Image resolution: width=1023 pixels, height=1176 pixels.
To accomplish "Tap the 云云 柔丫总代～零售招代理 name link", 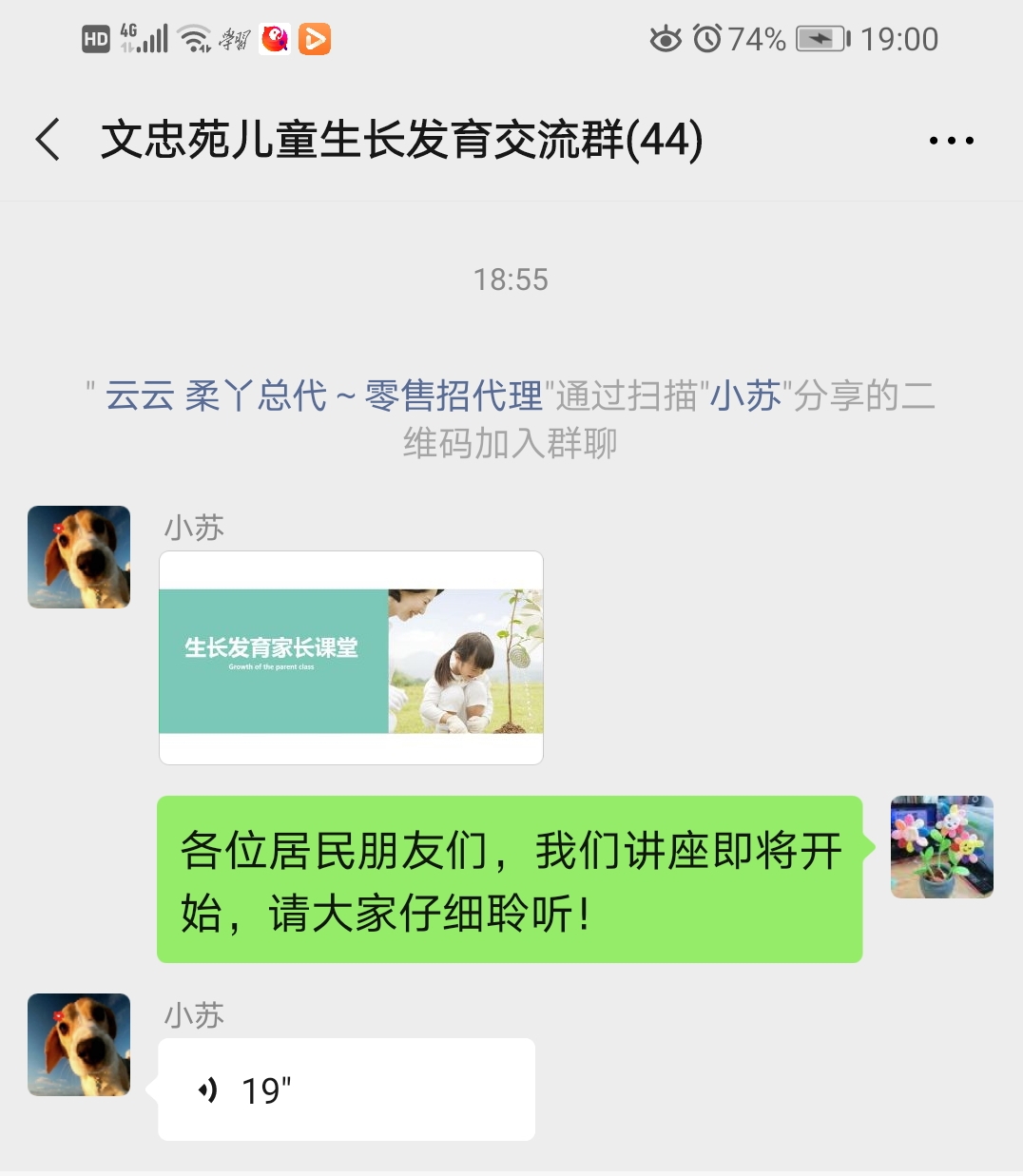I will click(x=323, y=395).
